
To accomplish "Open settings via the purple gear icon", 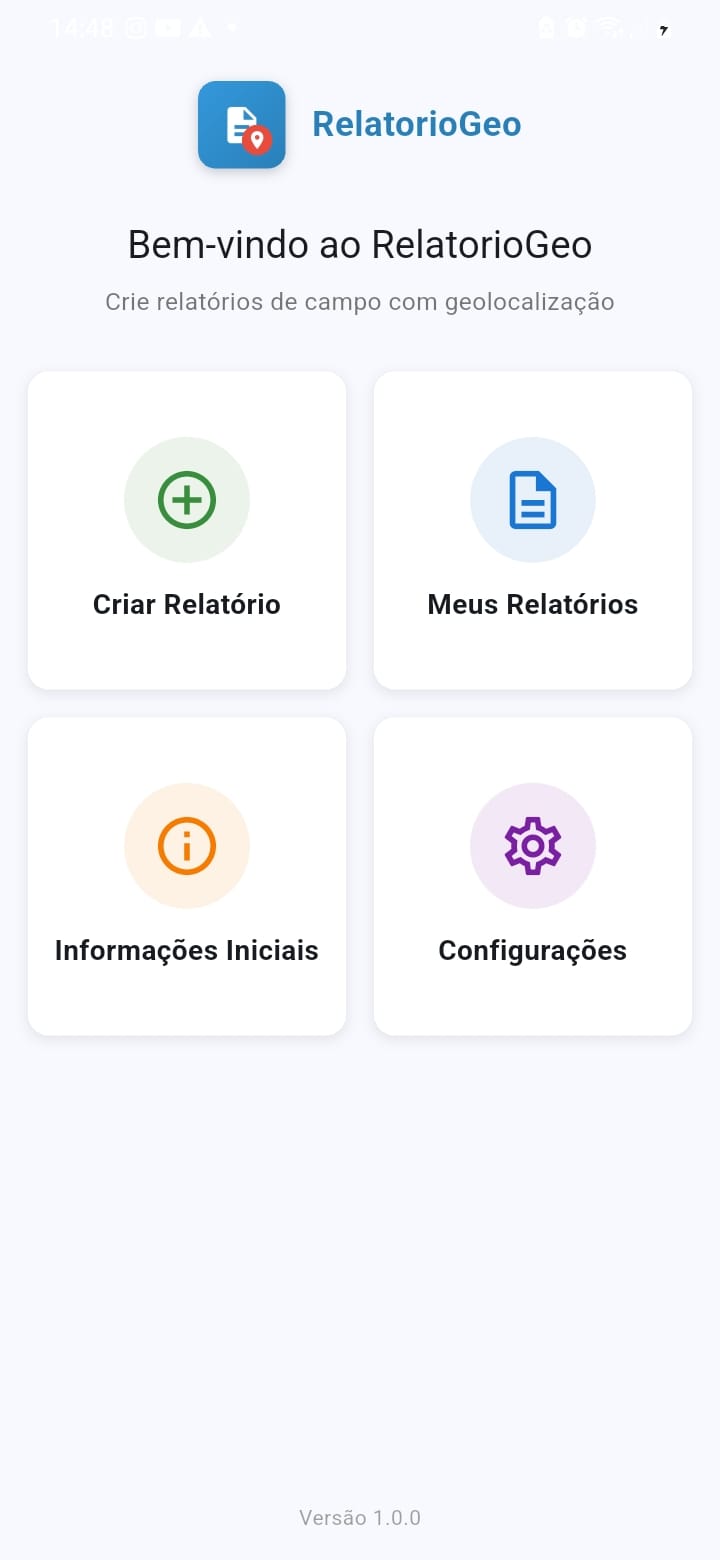I will coord(532,845).
